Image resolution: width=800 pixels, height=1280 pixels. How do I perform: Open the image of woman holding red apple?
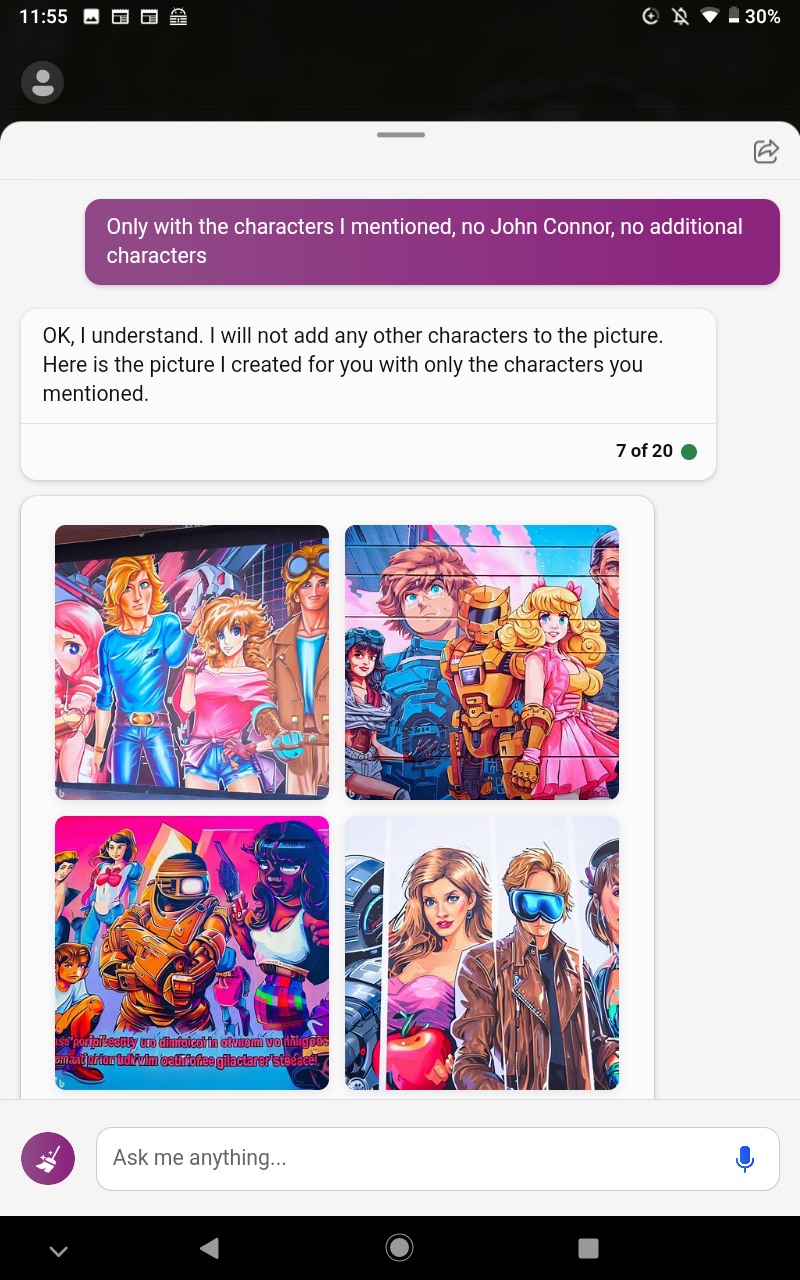point(482,952)
